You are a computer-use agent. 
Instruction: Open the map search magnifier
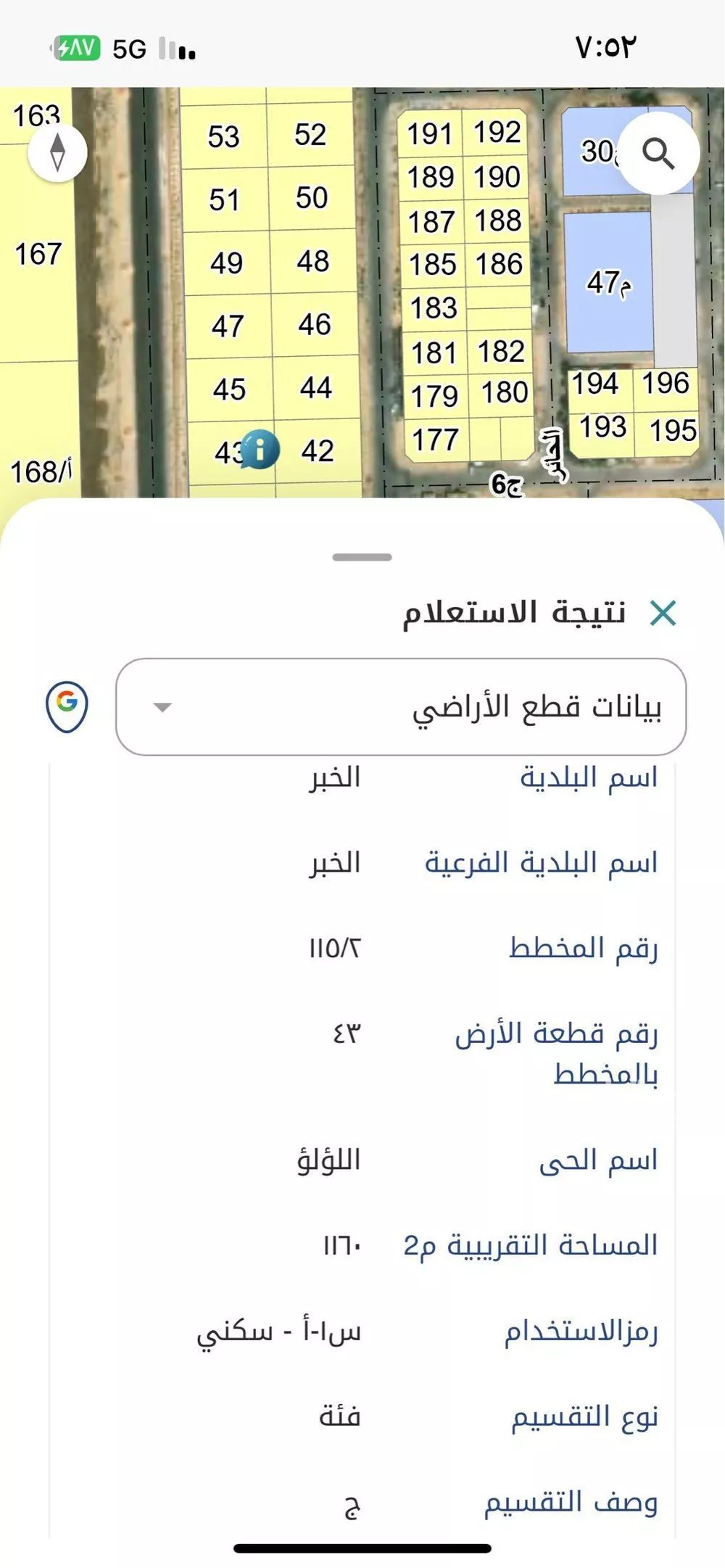[x=658, y=153]
